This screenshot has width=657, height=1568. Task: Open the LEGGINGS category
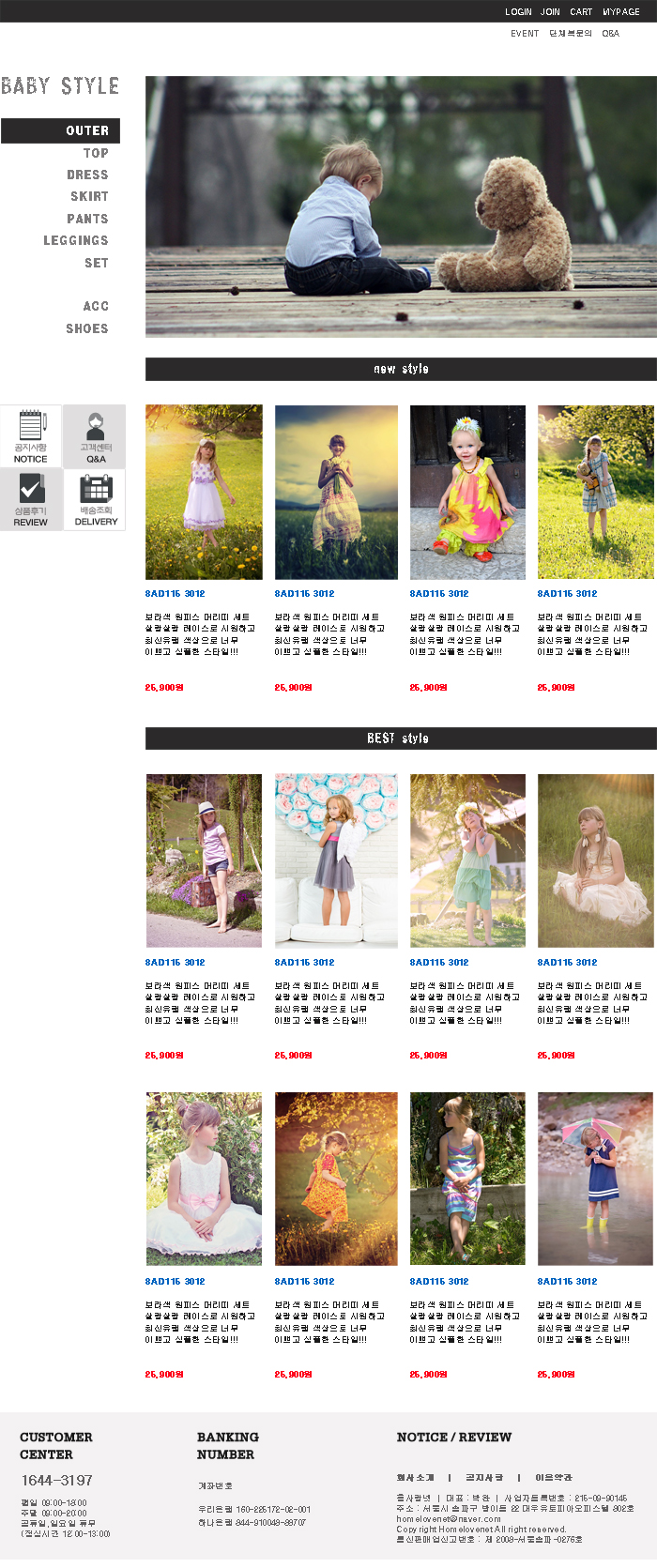click(76, 240)
